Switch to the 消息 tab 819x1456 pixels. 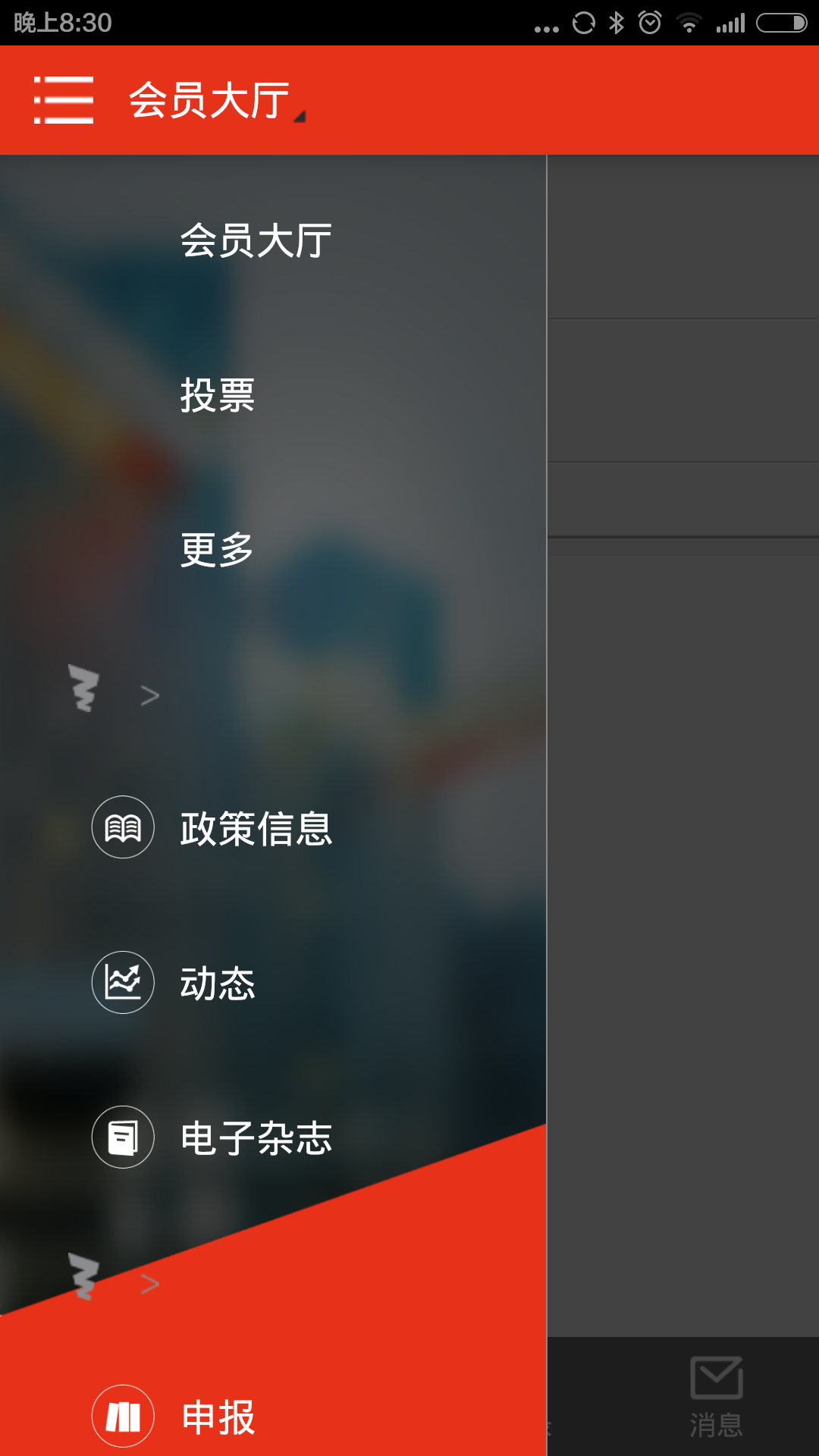click(716, 1397)
